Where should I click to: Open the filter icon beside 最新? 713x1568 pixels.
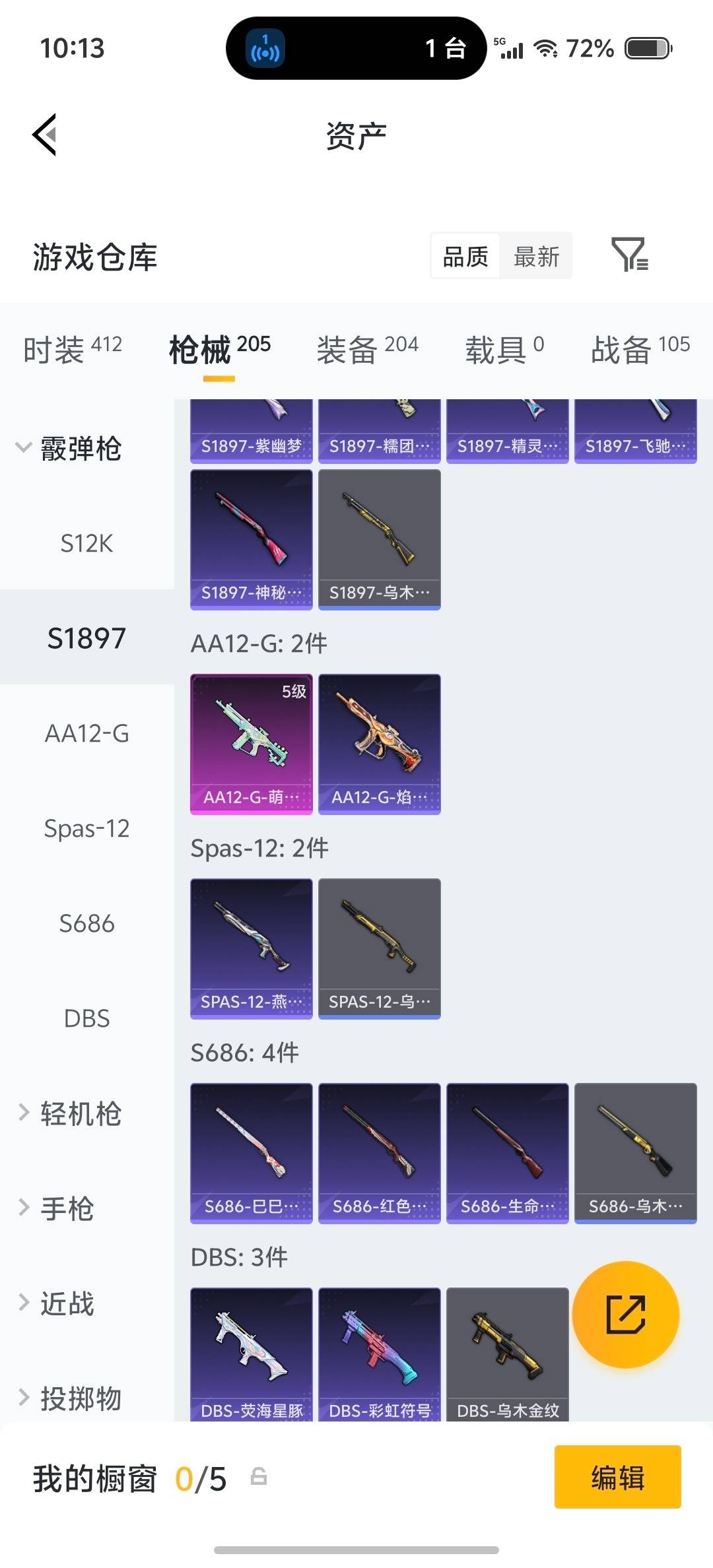click(x=629, y=255)
